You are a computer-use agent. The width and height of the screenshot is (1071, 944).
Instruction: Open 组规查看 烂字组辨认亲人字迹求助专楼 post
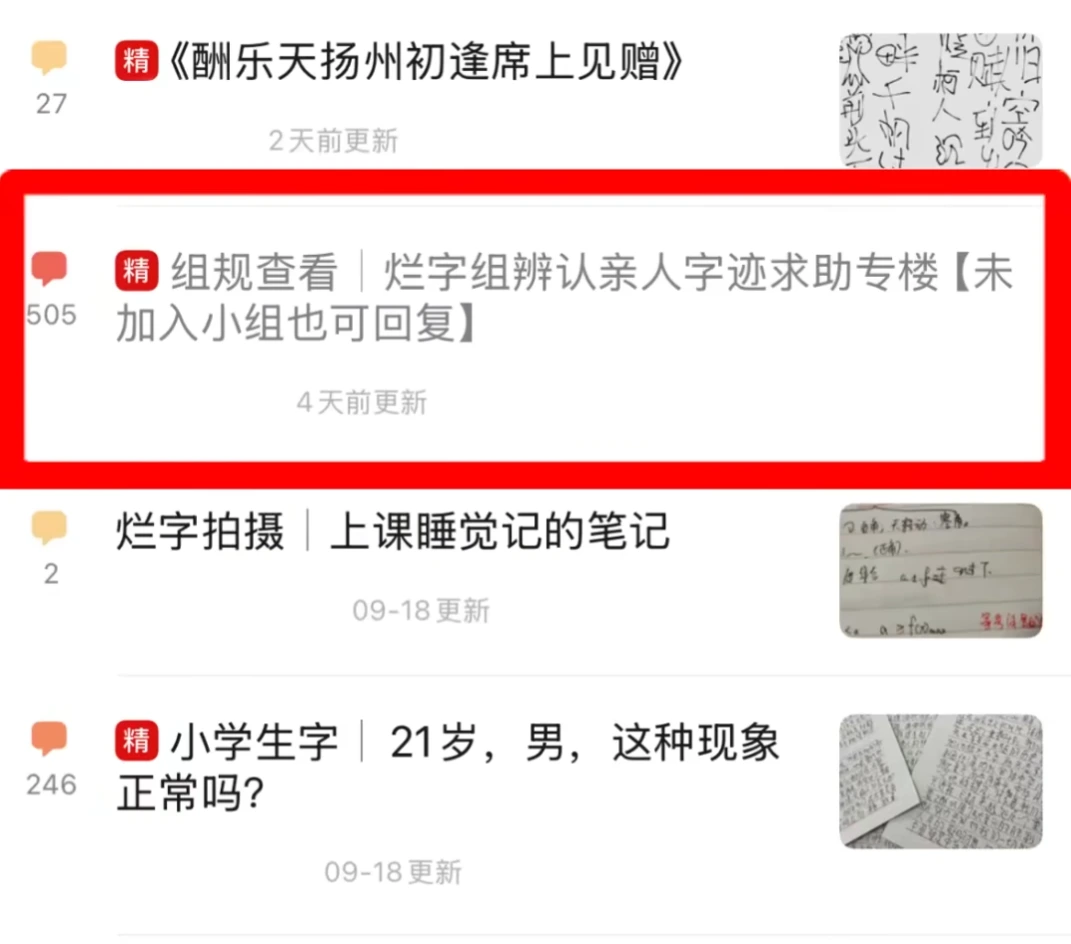pos(565,297)
